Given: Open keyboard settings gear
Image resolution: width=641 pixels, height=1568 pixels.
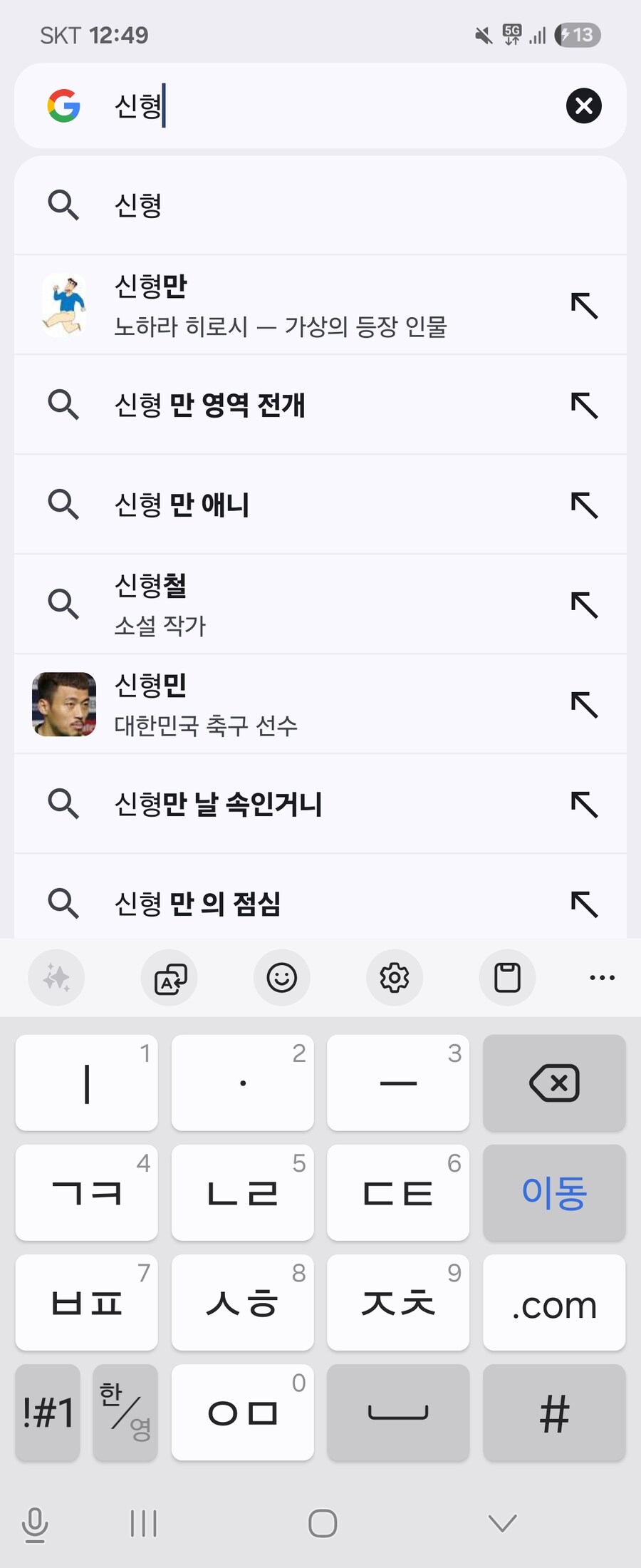Looking at the screenshot, I should (x=395, y=977).
